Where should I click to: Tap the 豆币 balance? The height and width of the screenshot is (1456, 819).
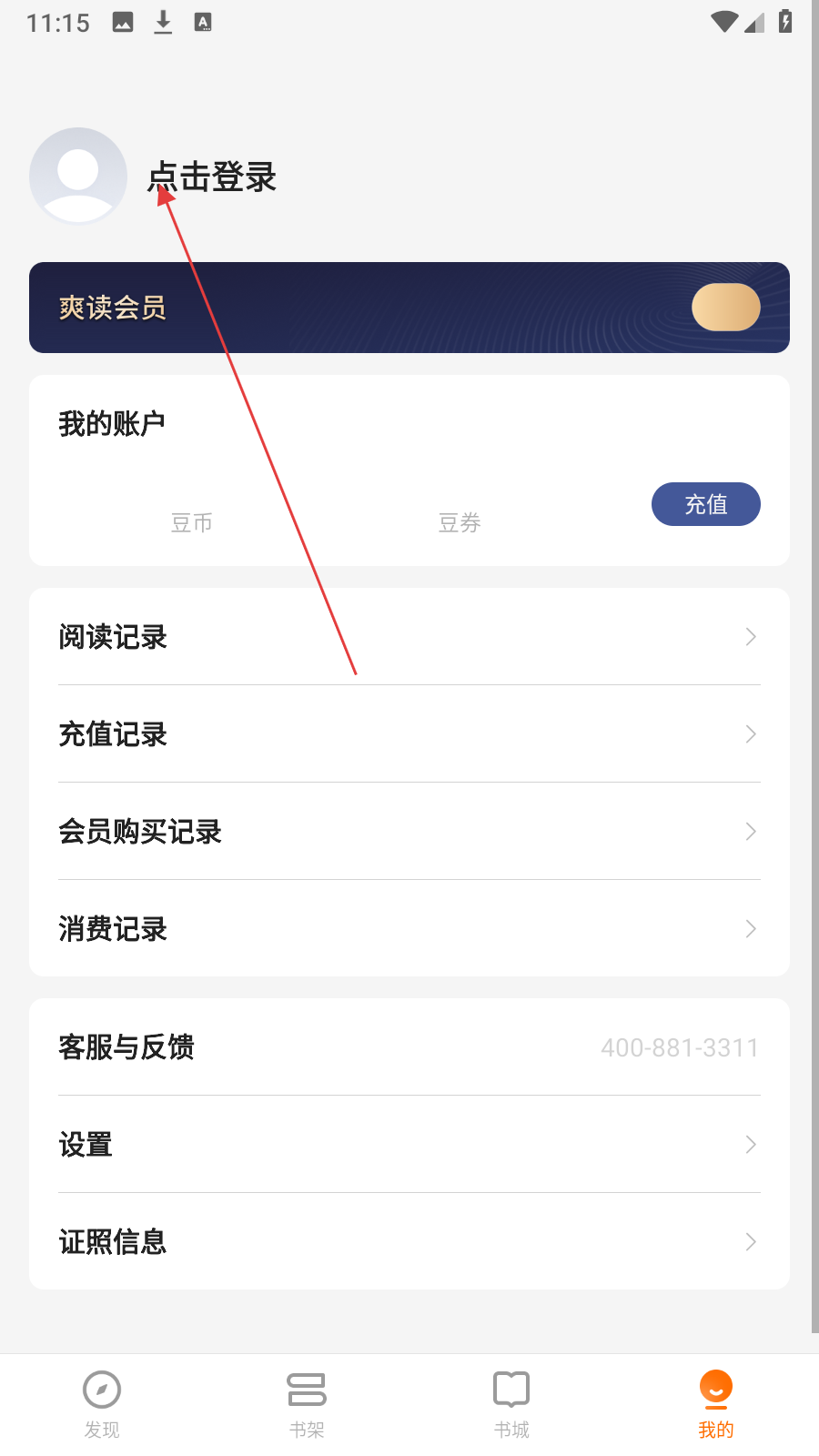(191, 522)
